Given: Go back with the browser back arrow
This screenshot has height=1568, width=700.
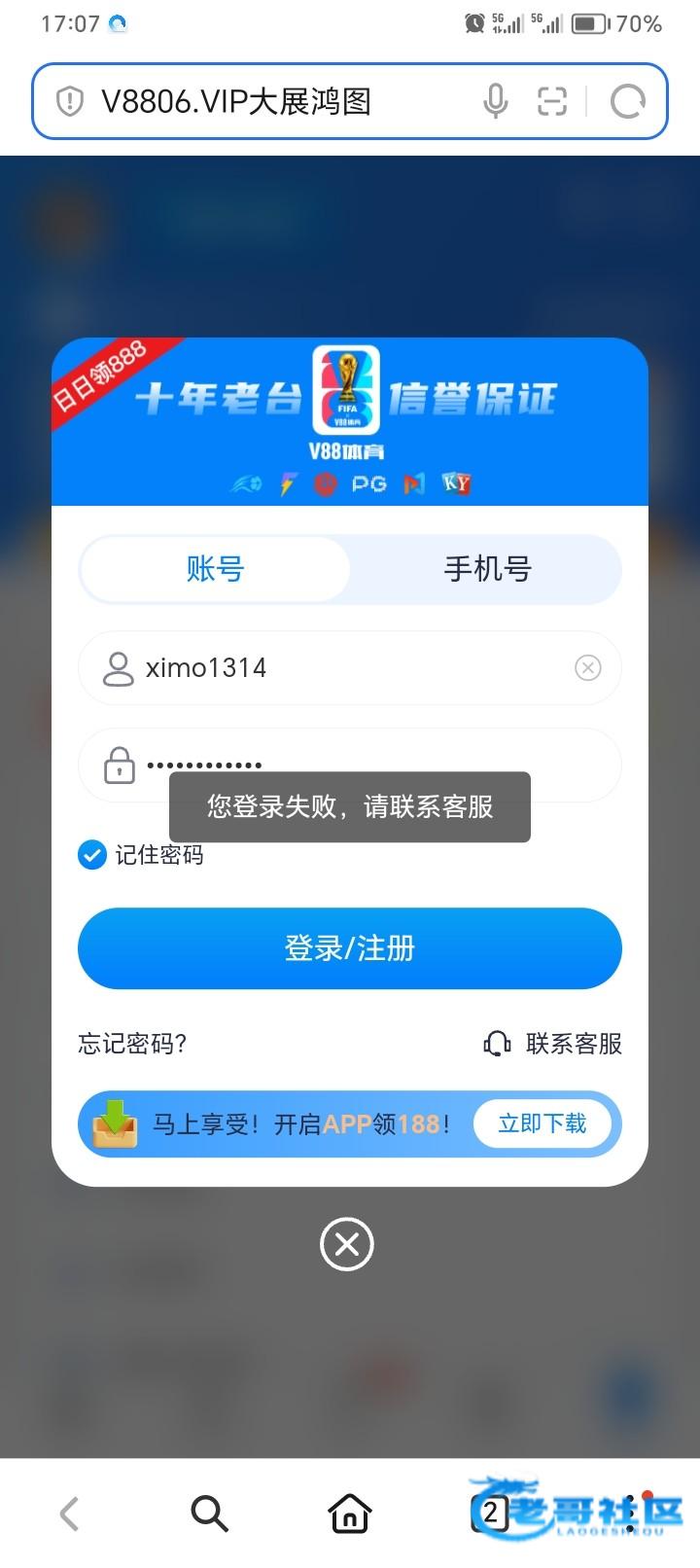Looking at the screenshot, I should (69, 1514).
